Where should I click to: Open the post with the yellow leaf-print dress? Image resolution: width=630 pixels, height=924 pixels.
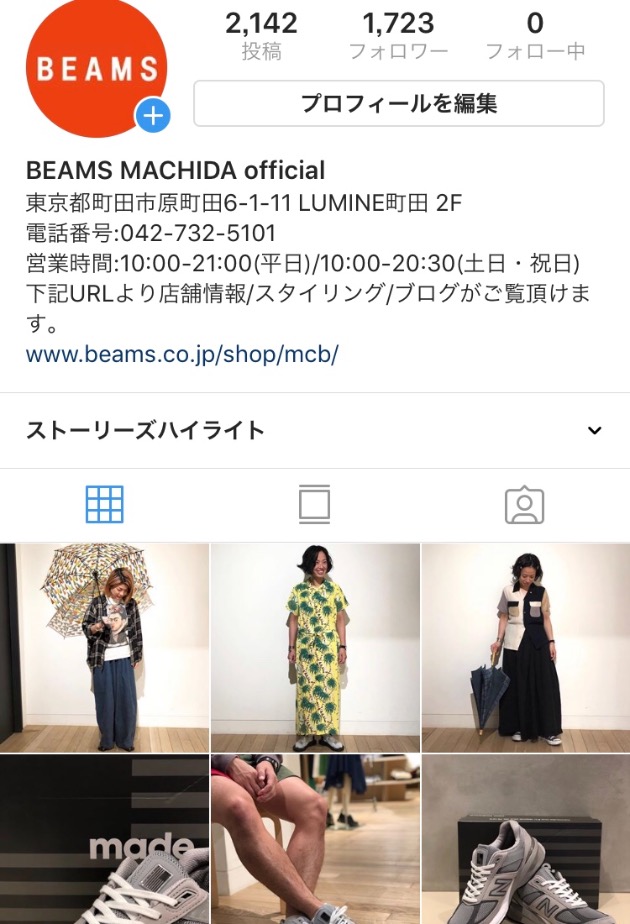pyautogui.click(x=315, y=648)
